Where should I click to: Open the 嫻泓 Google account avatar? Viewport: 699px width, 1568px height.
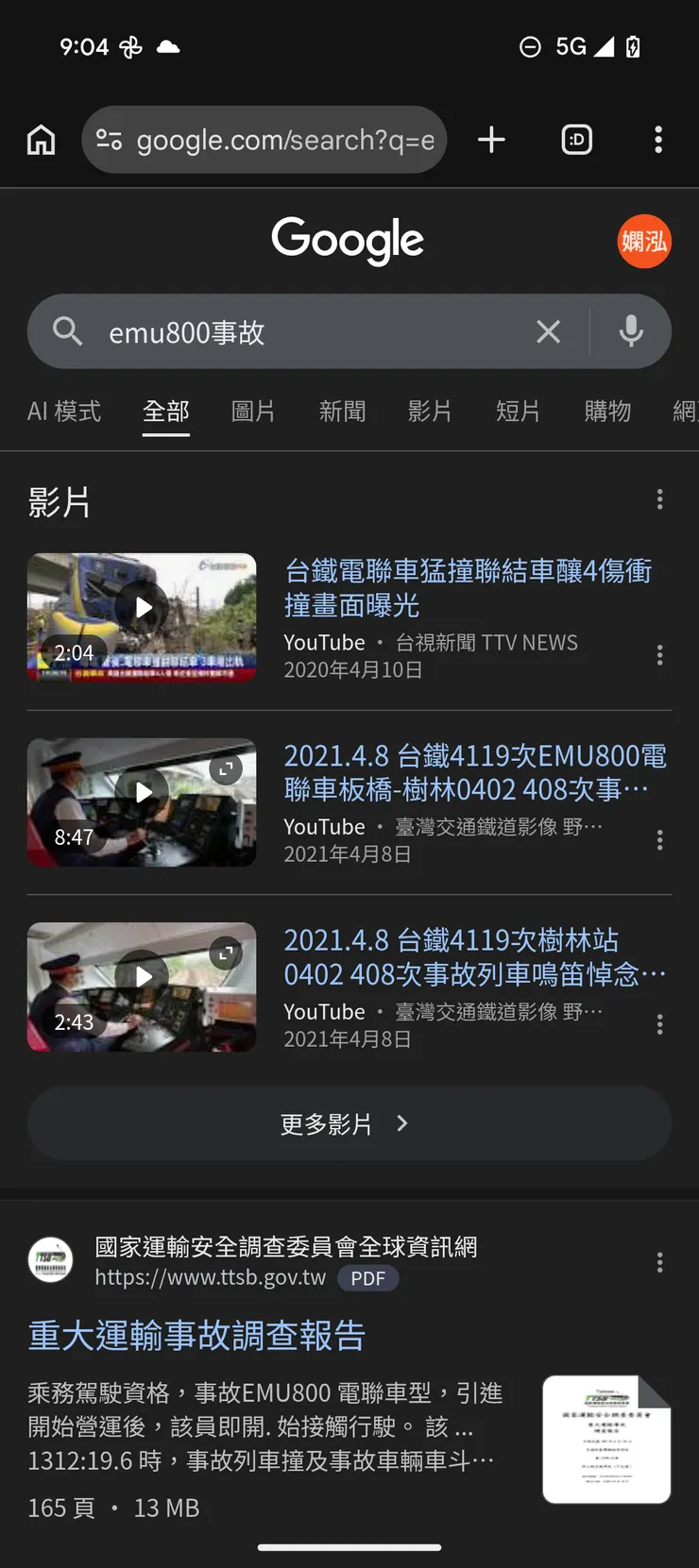pos(643,242)
